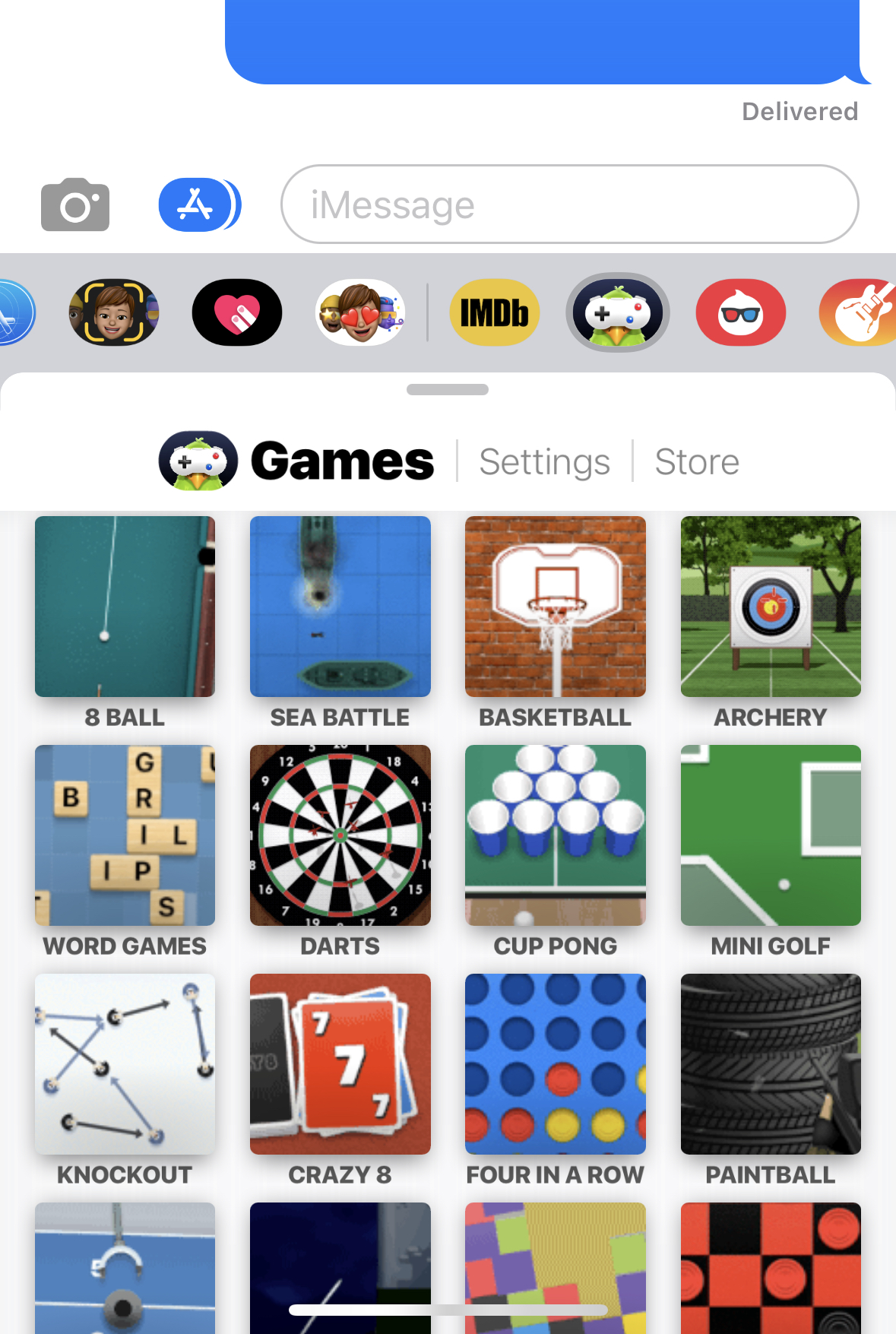896x1334 pixels.
Task: Open the camera
Action: point(75,204)
